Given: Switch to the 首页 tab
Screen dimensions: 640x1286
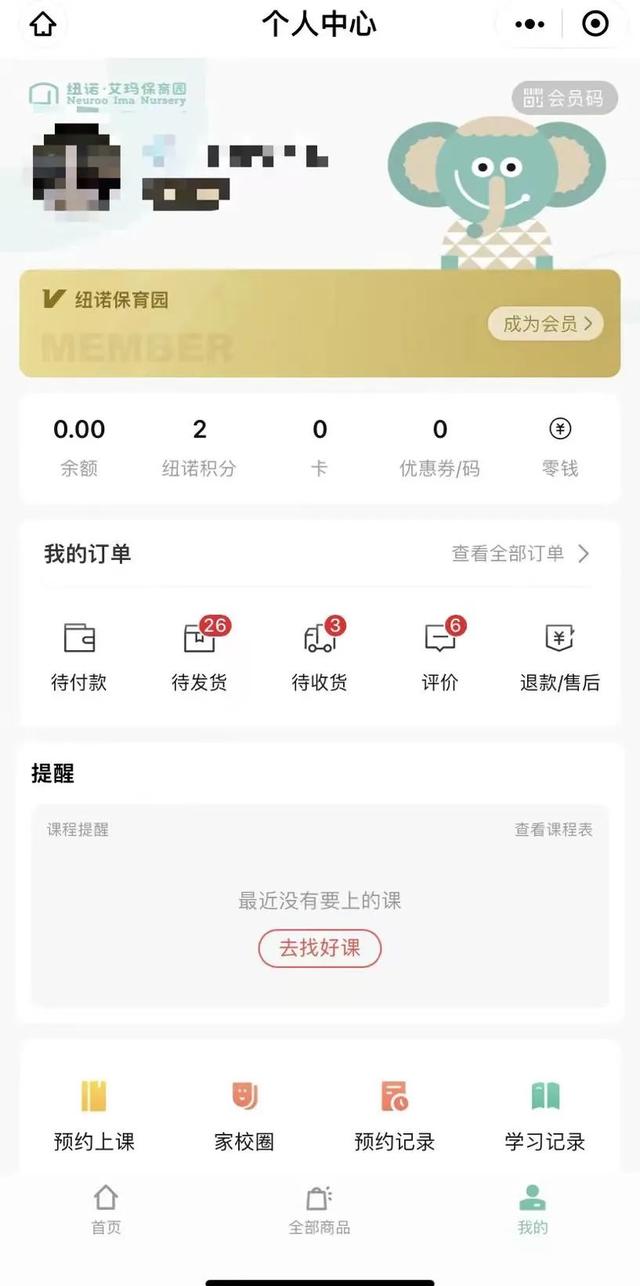Looking at the screenshot, I should coord(106,1210).
